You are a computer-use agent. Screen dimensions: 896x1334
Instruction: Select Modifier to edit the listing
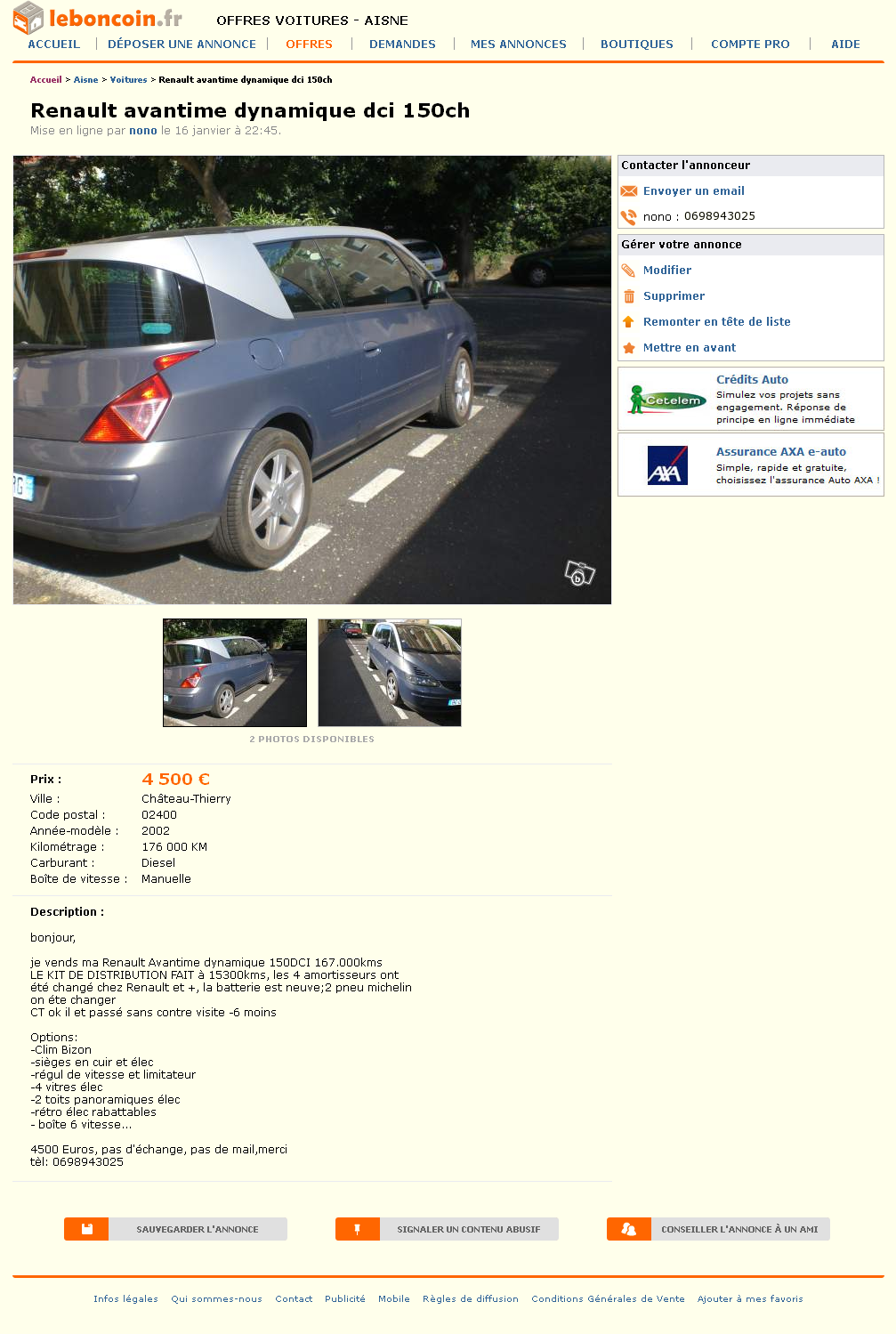[x=666, y=271]
